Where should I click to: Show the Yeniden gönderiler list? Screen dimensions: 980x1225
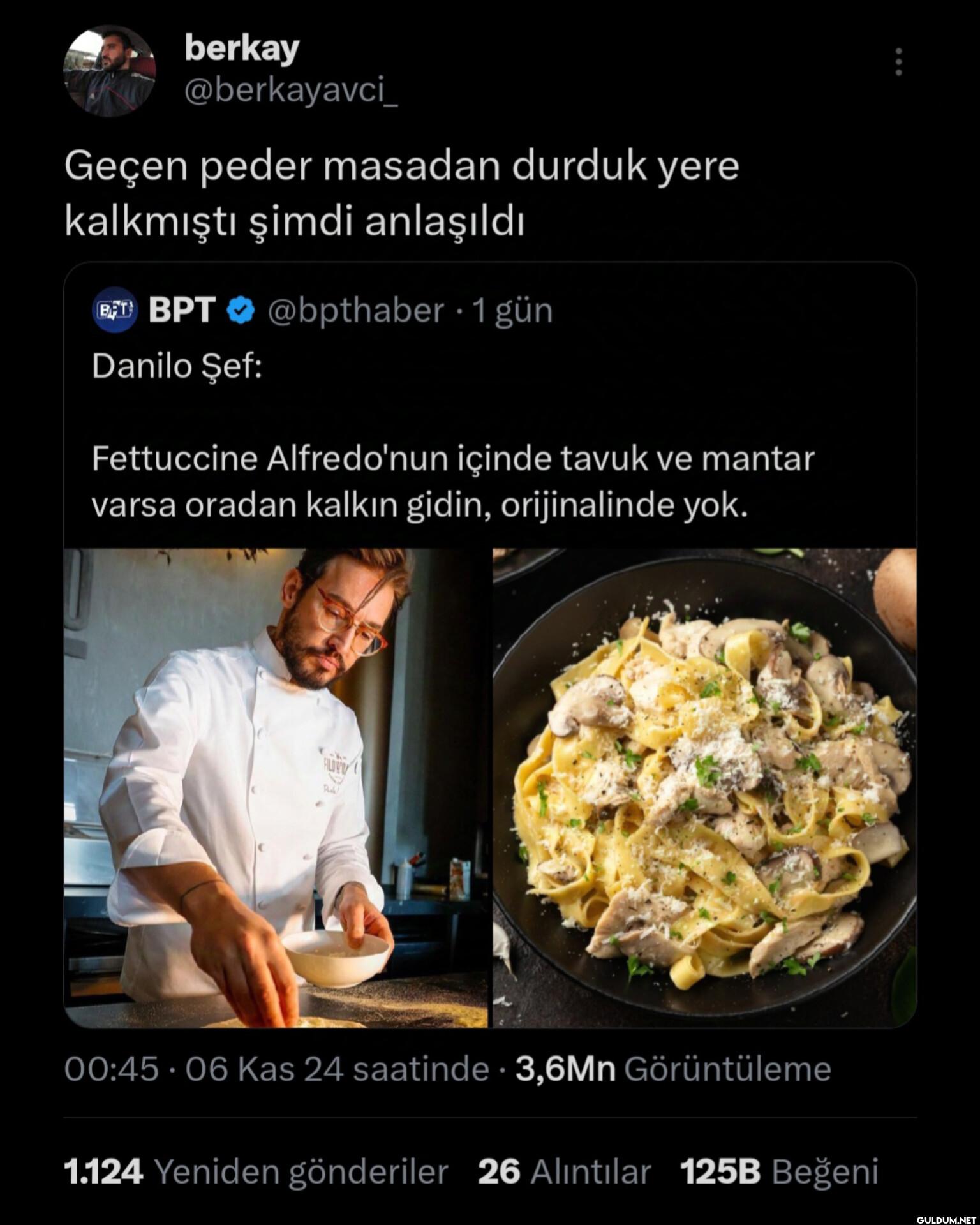(256, 1171)
